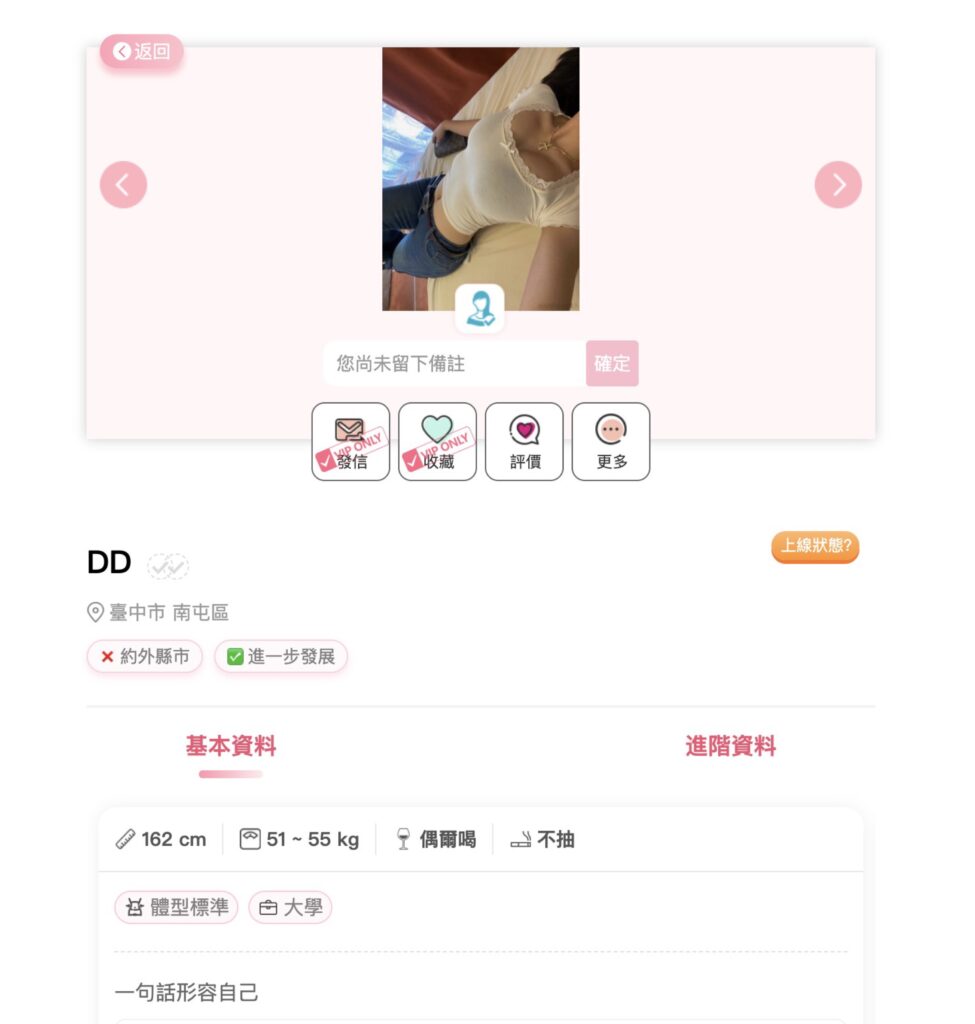The height and width of the screenshot is (1024, 975).
Task: Show the next profile photo
Action: click(x=838, y=185)
